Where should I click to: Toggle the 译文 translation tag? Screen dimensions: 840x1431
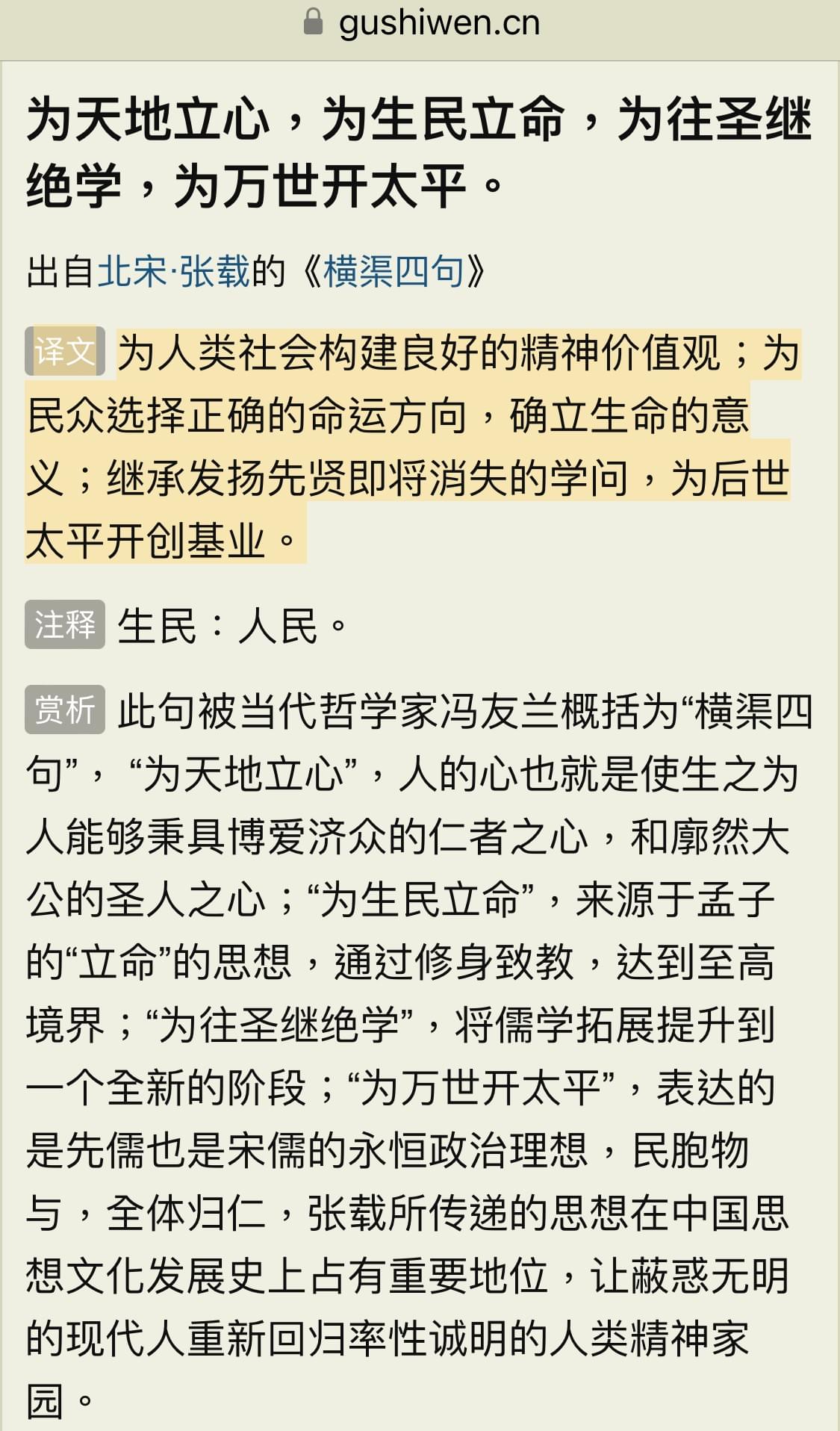(x=65, y=351)
